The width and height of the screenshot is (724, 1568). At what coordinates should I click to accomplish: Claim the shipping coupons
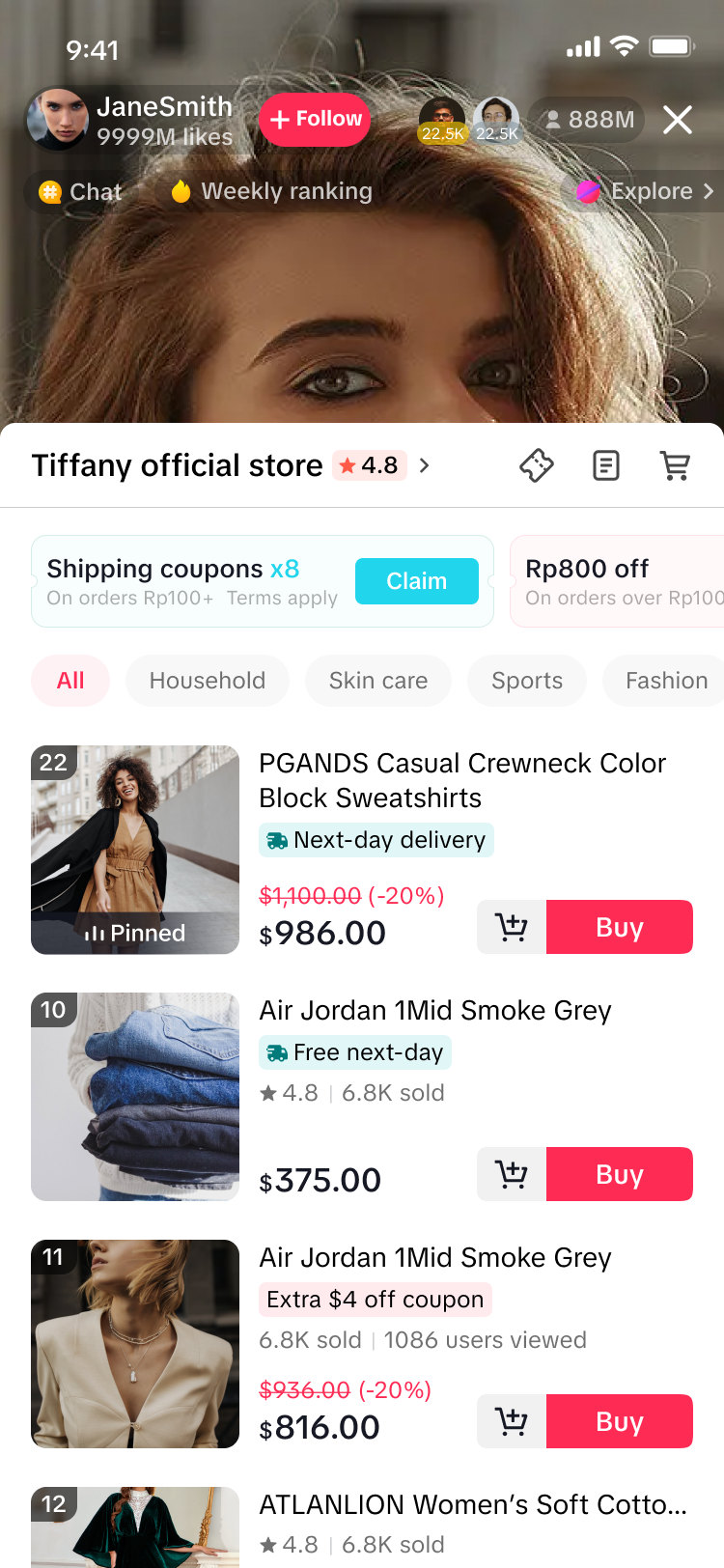417,581
